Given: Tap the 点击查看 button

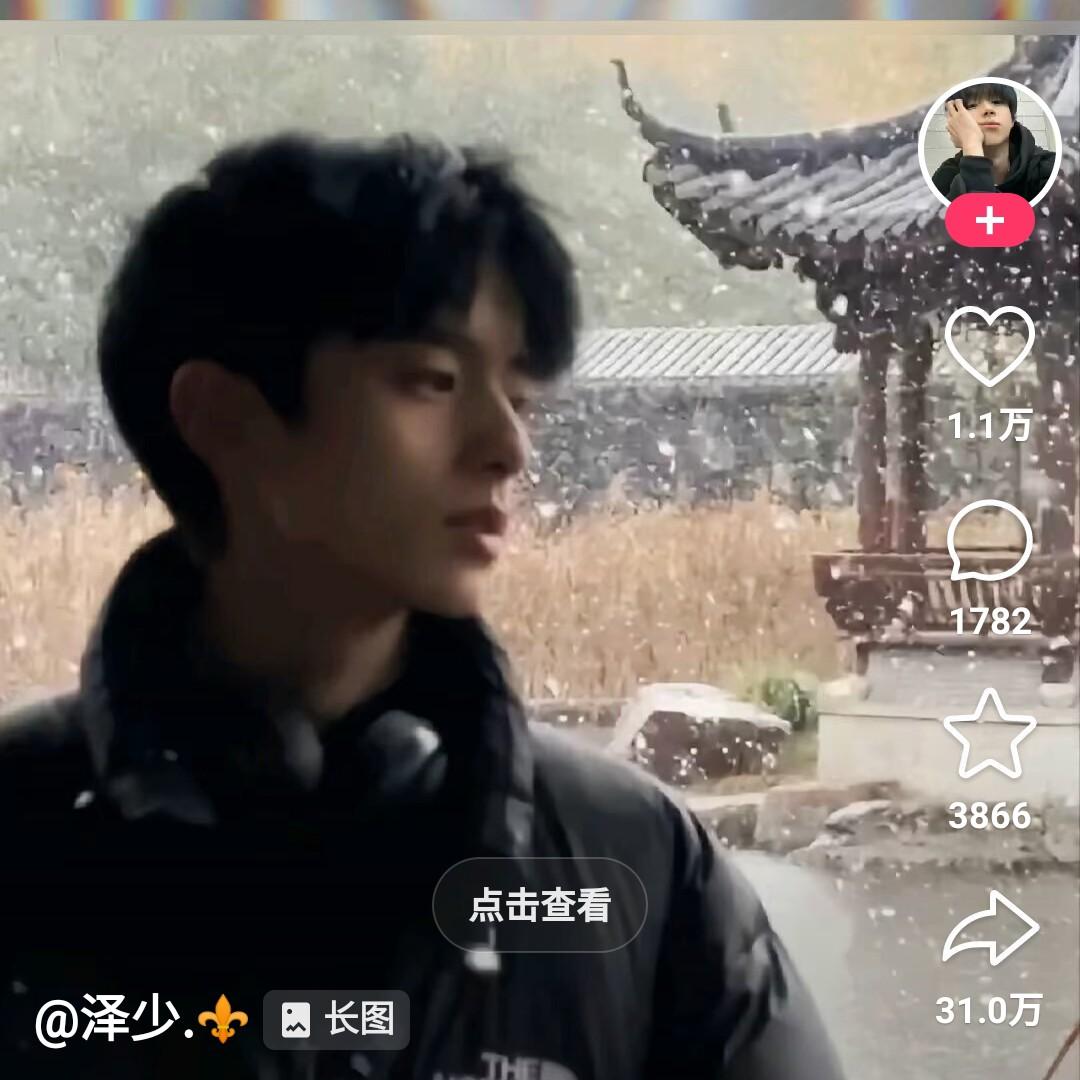Looking at the screenshot, I should (x=540, y=905).
